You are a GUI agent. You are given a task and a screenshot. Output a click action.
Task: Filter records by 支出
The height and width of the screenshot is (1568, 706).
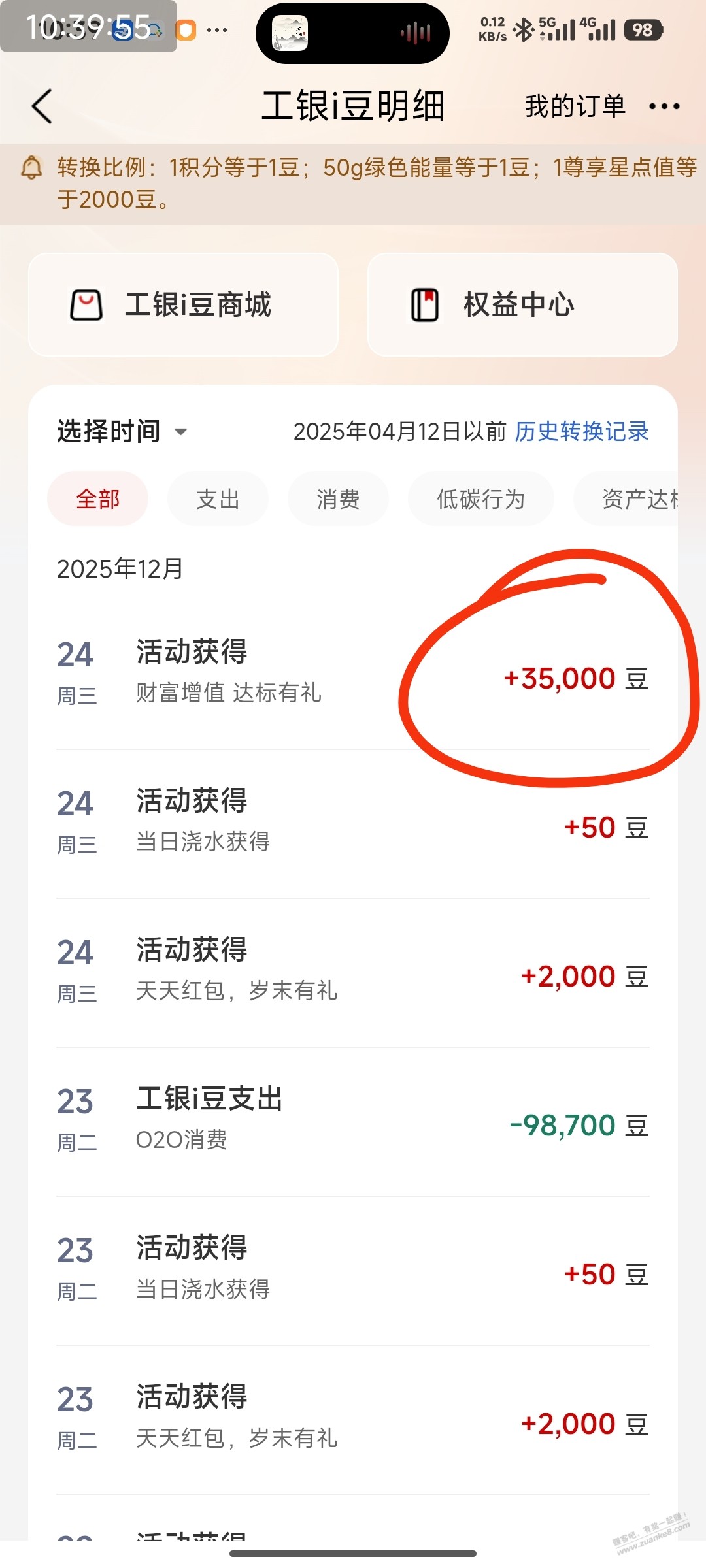click(218, 499)
